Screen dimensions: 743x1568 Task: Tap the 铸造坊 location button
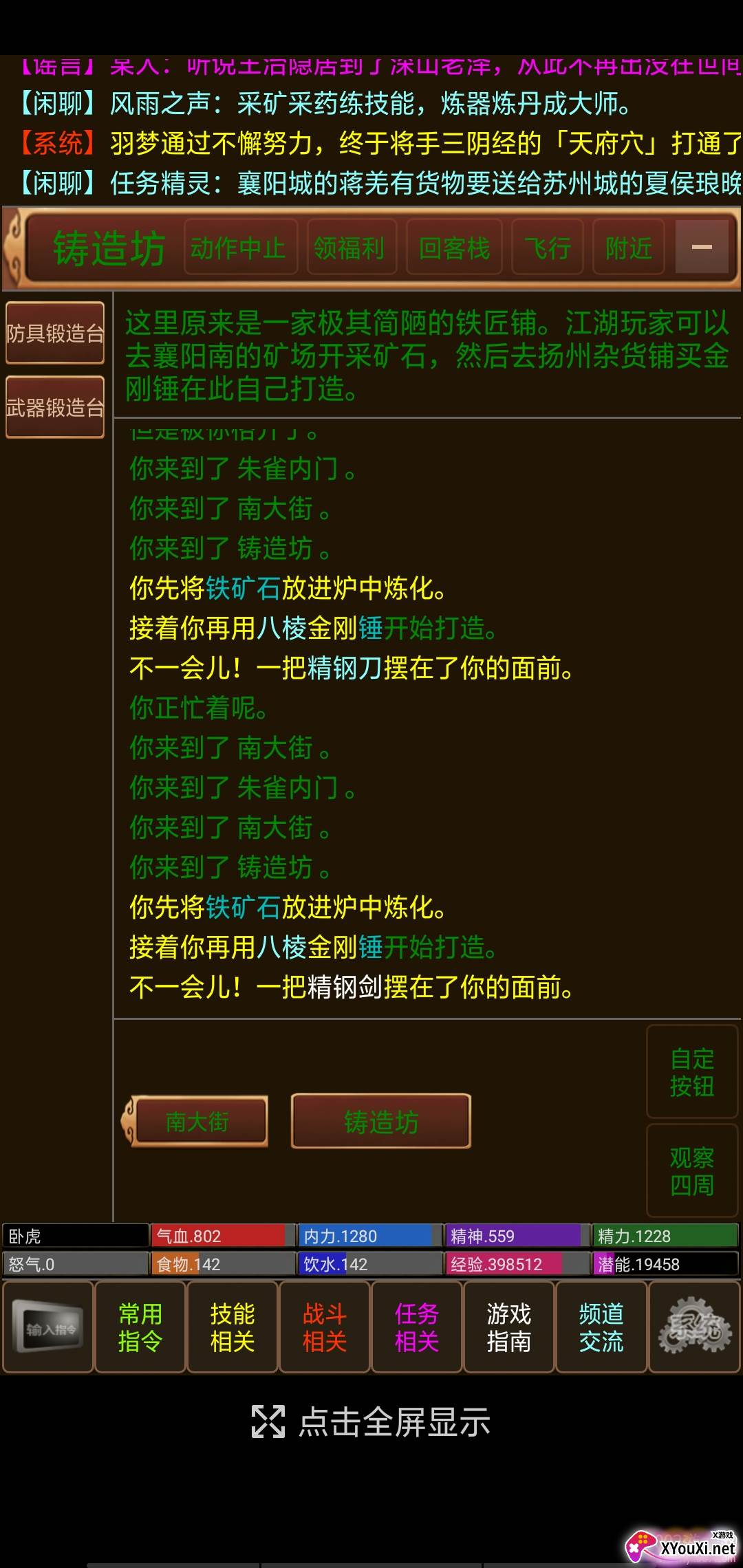(x=381, y=1121)
